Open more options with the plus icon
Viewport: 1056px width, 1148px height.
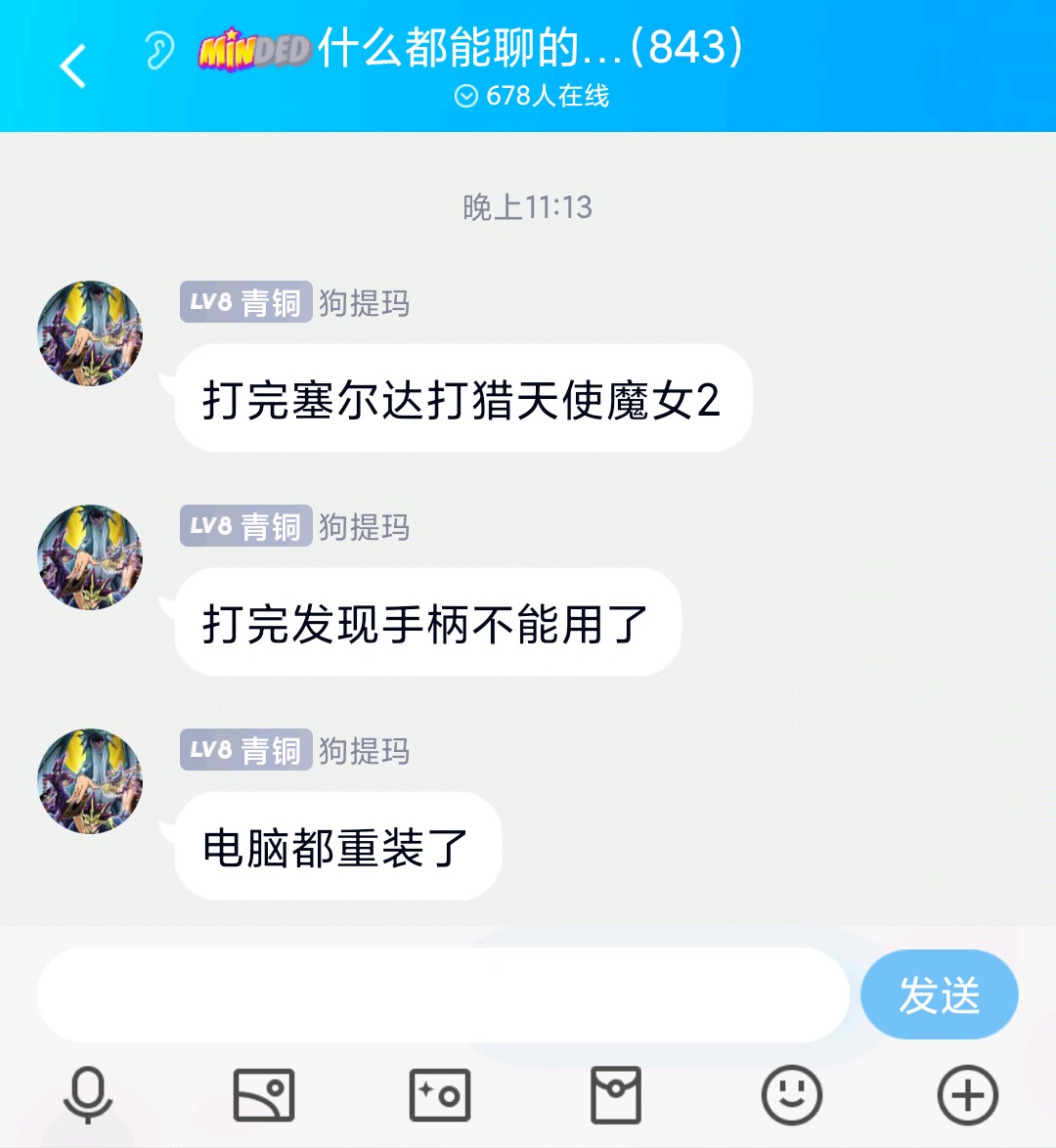tap(967, 1095)
